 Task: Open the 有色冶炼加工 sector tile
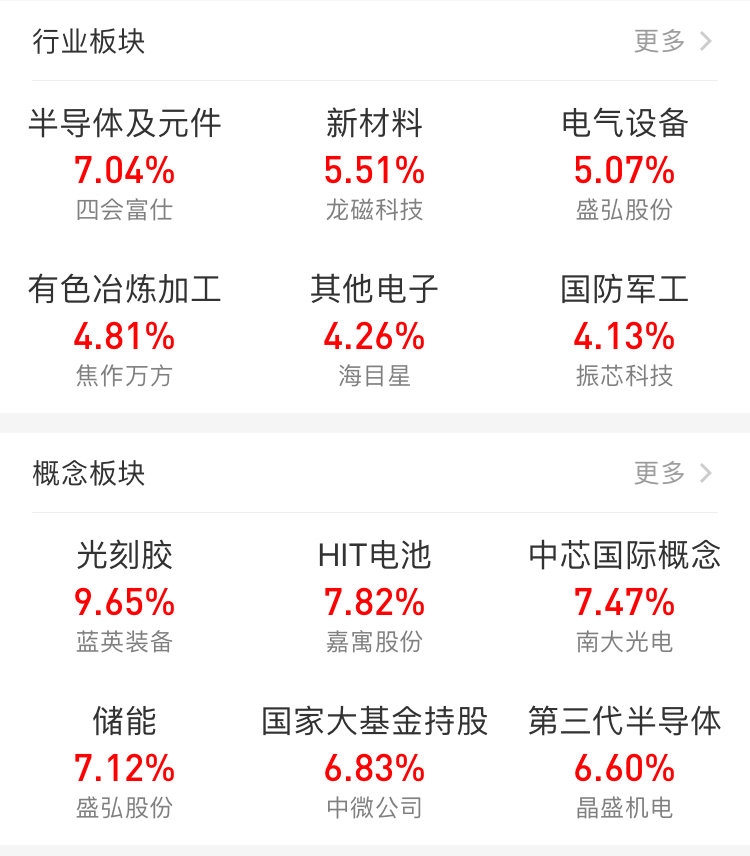[x=125, y=332]
